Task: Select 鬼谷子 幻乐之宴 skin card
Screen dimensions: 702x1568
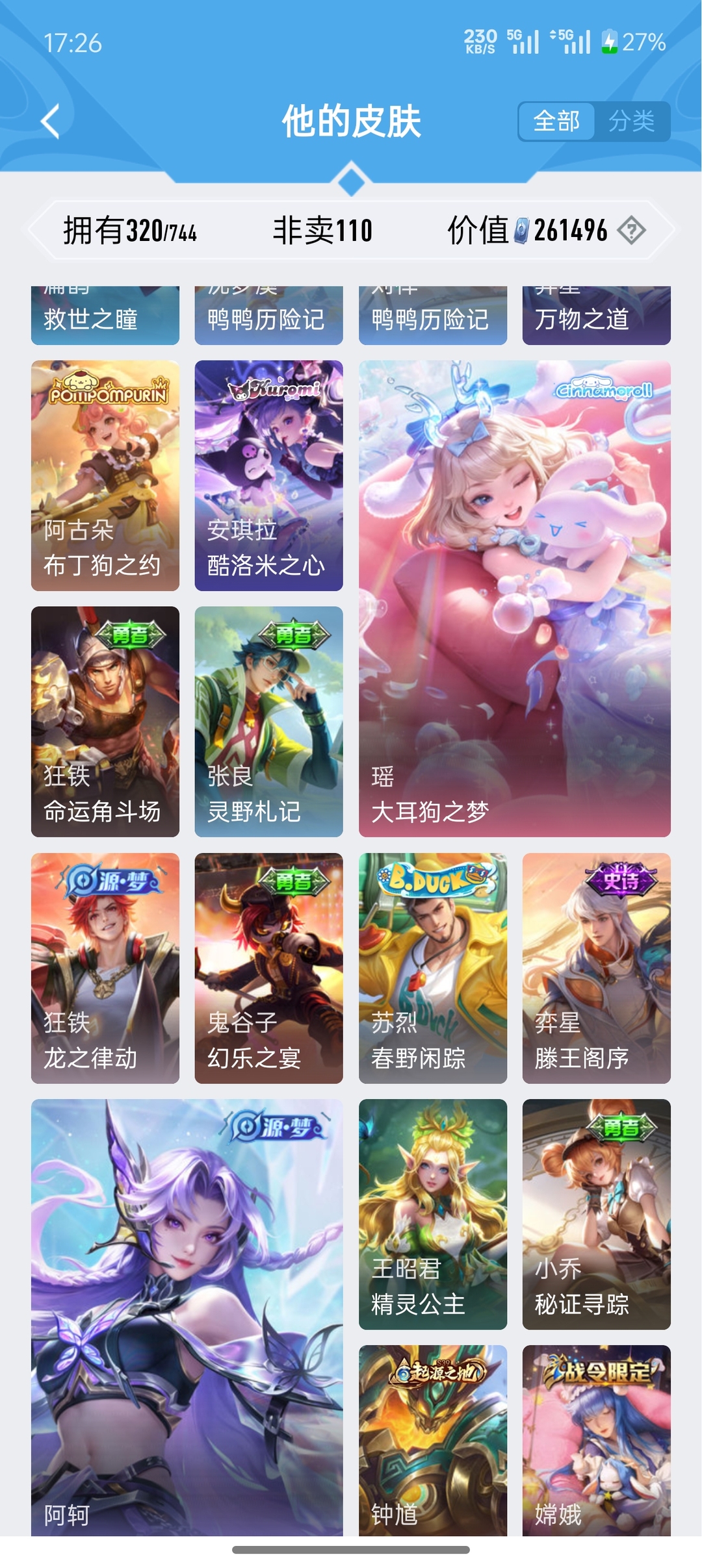Action: point(268,967)
